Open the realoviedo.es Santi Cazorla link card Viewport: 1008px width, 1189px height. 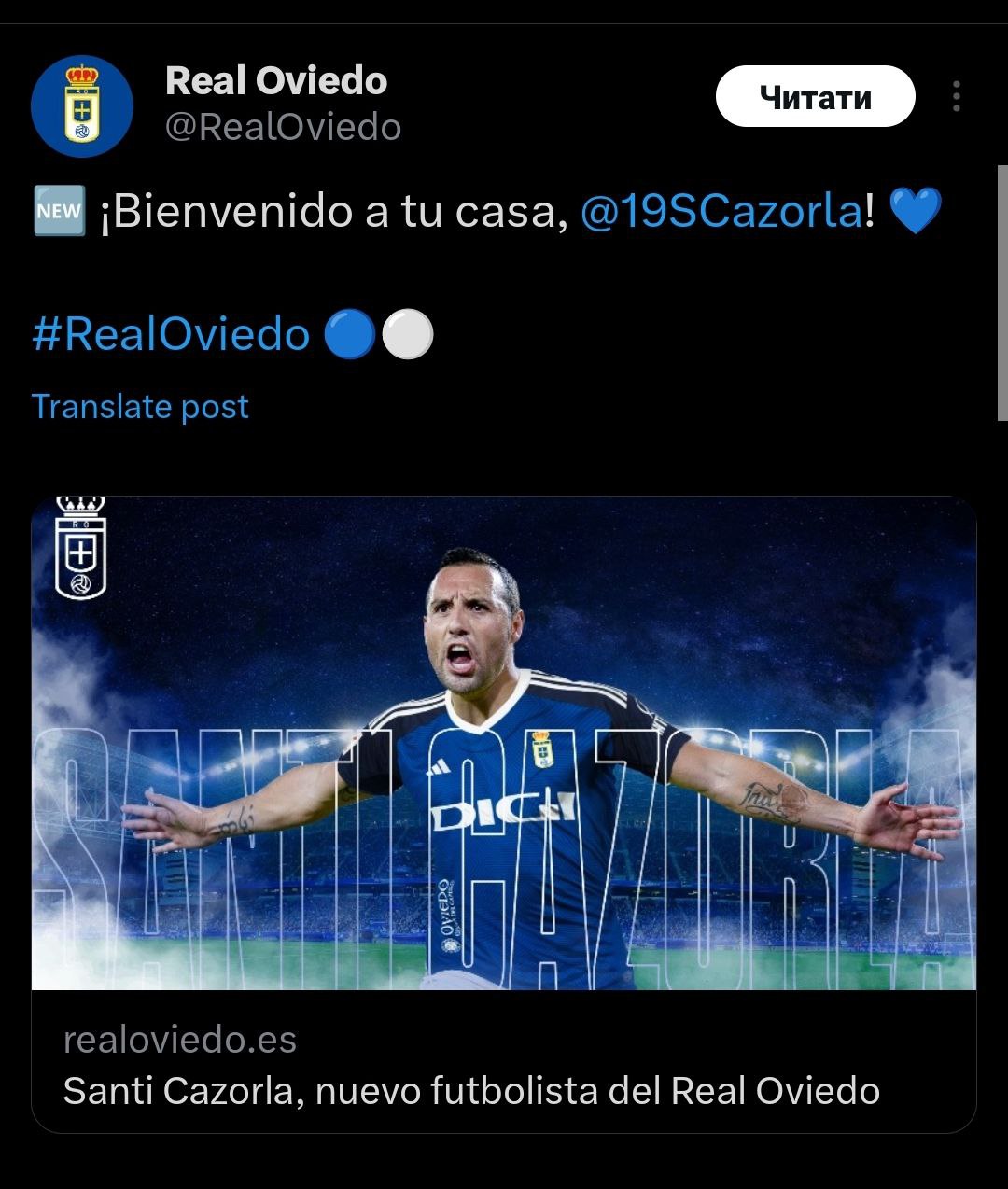tap(504, 1064)
